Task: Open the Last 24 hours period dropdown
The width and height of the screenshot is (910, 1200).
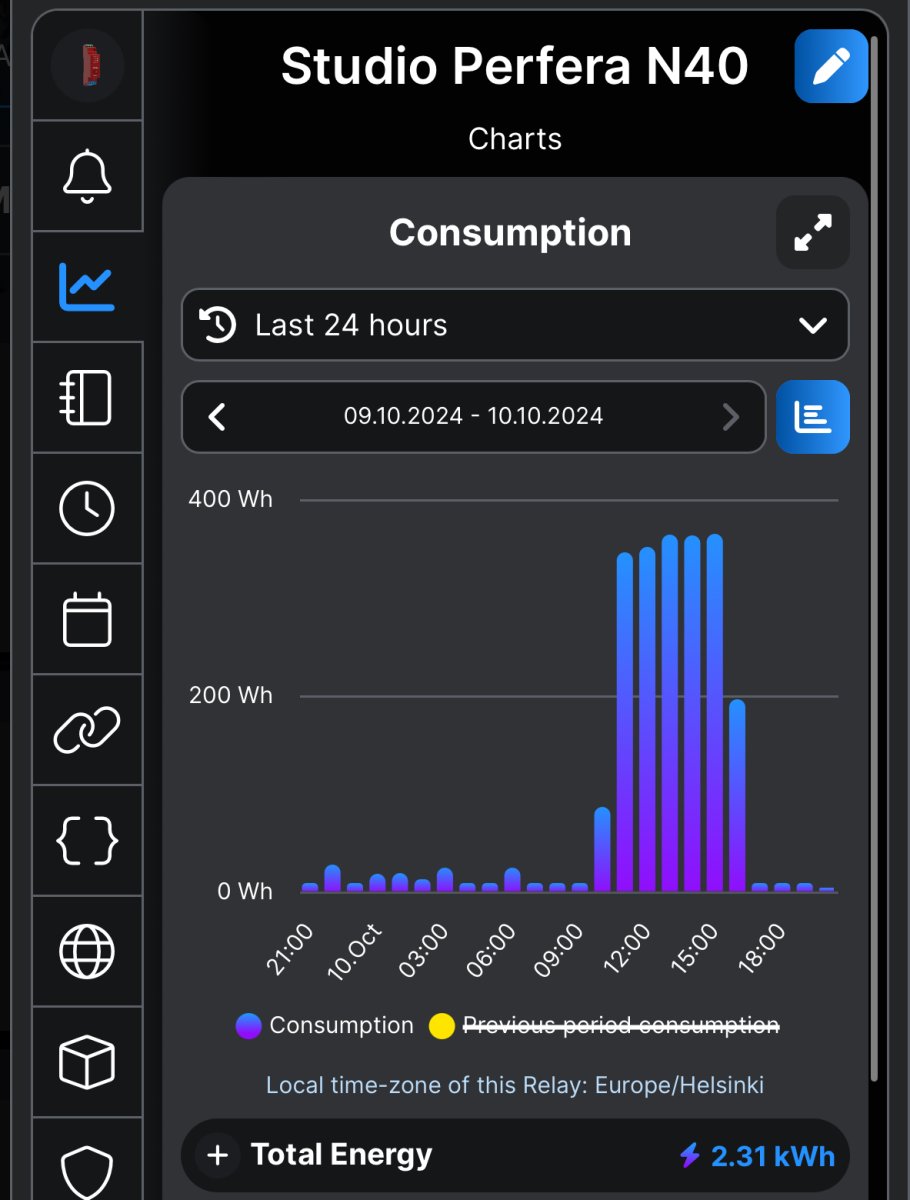Action: pyautogui.click(x=514, y=325)
